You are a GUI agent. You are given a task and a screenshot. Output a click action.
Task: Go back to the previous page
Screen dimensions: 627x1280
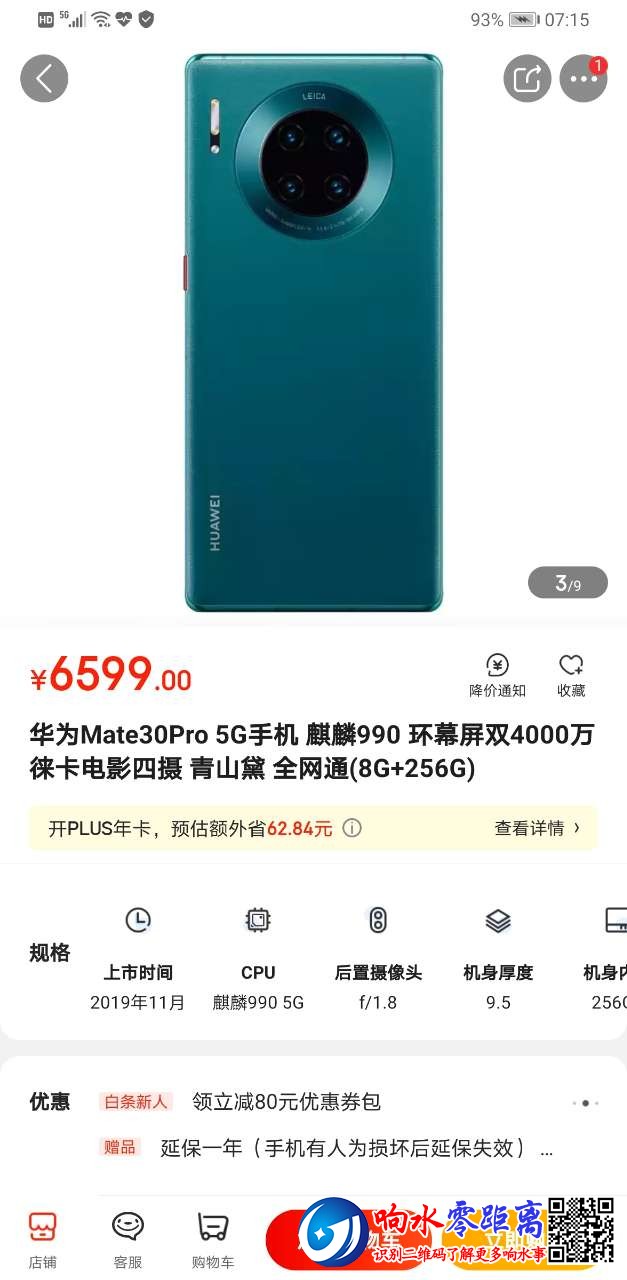(44, 78)
